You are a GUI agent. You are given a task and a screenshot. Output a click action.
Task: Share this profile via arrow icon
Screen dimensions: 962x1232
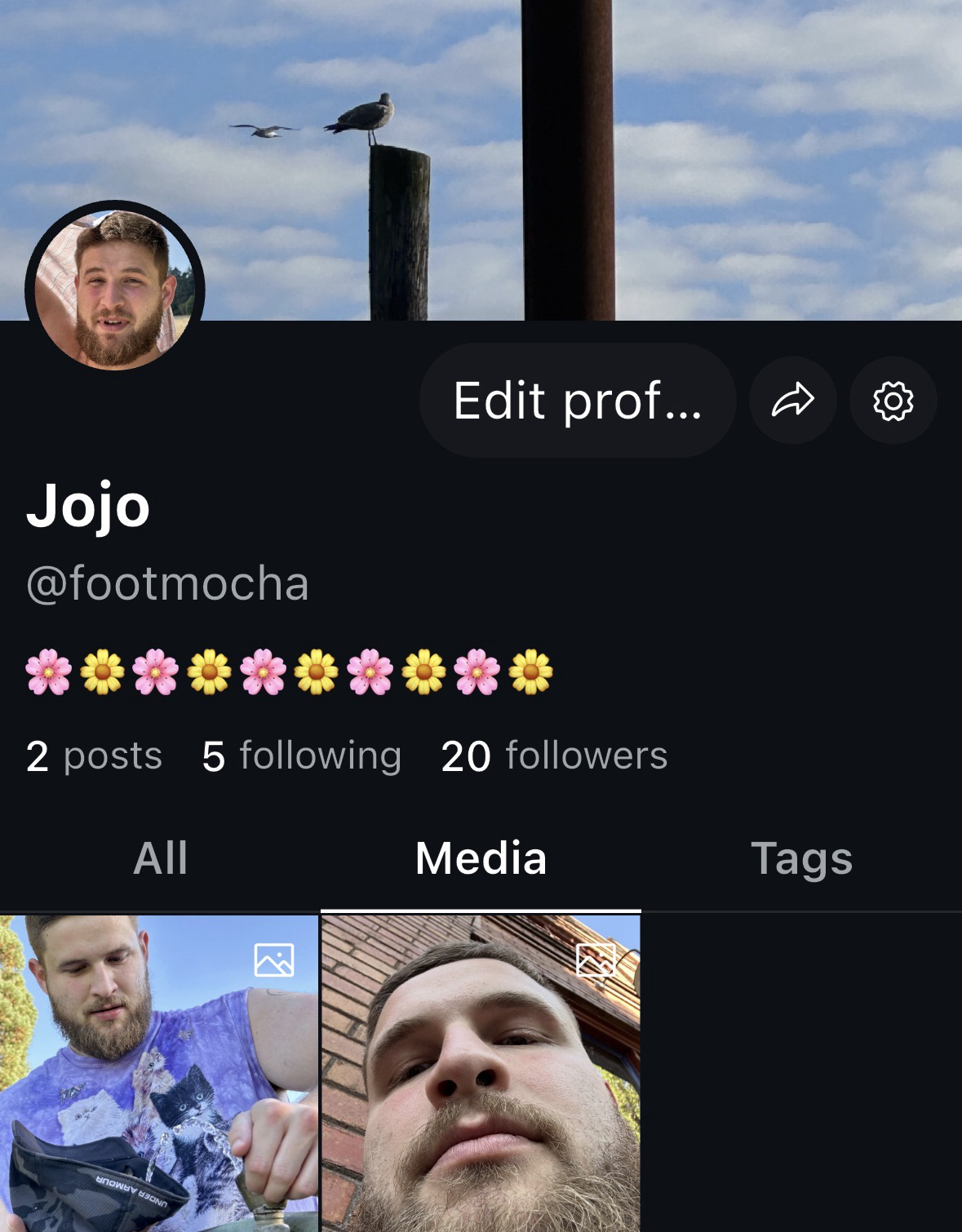coord(793,401)
